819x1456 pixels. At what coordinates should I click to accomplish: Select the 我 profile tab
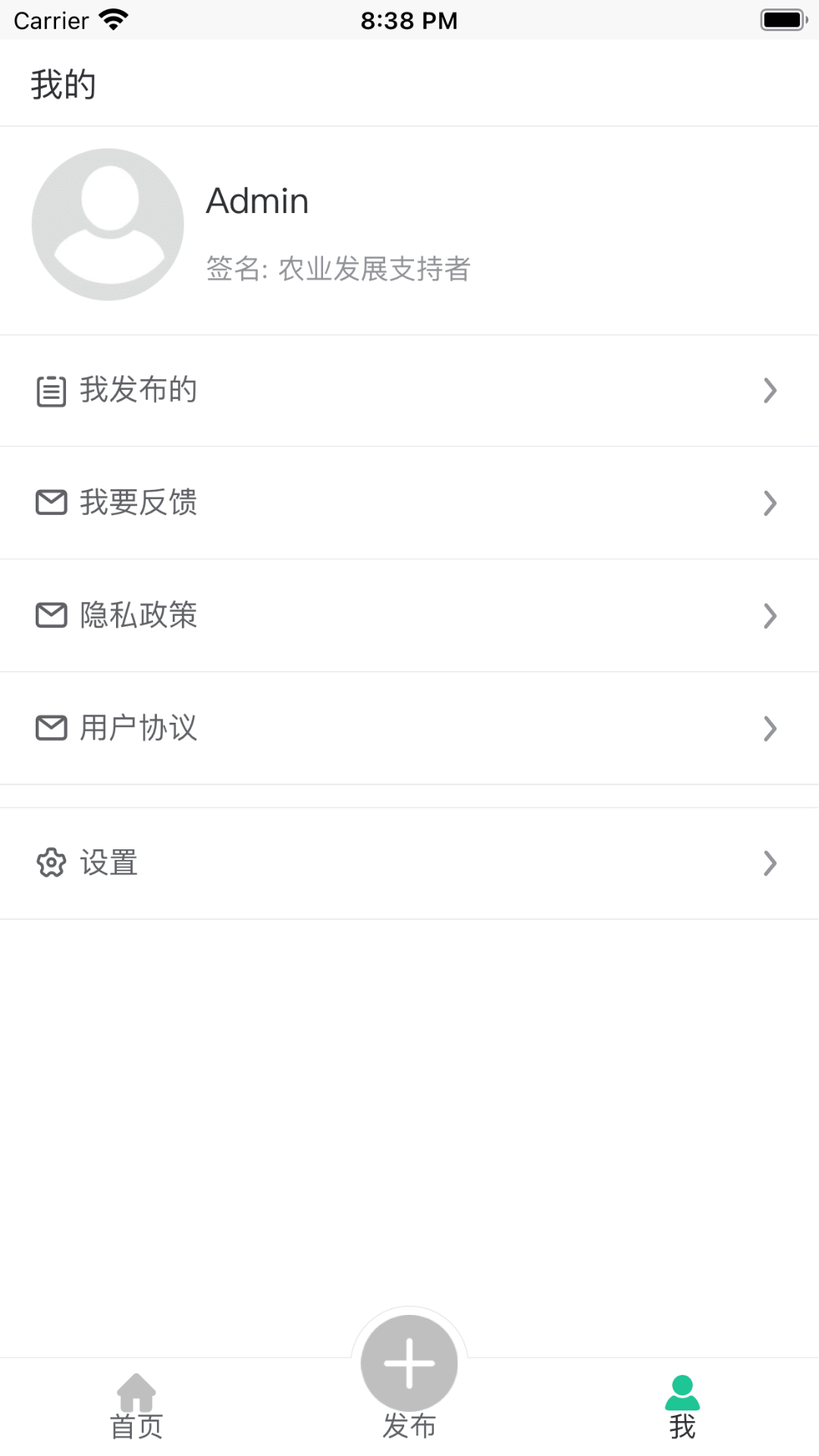click(682, 1406)
